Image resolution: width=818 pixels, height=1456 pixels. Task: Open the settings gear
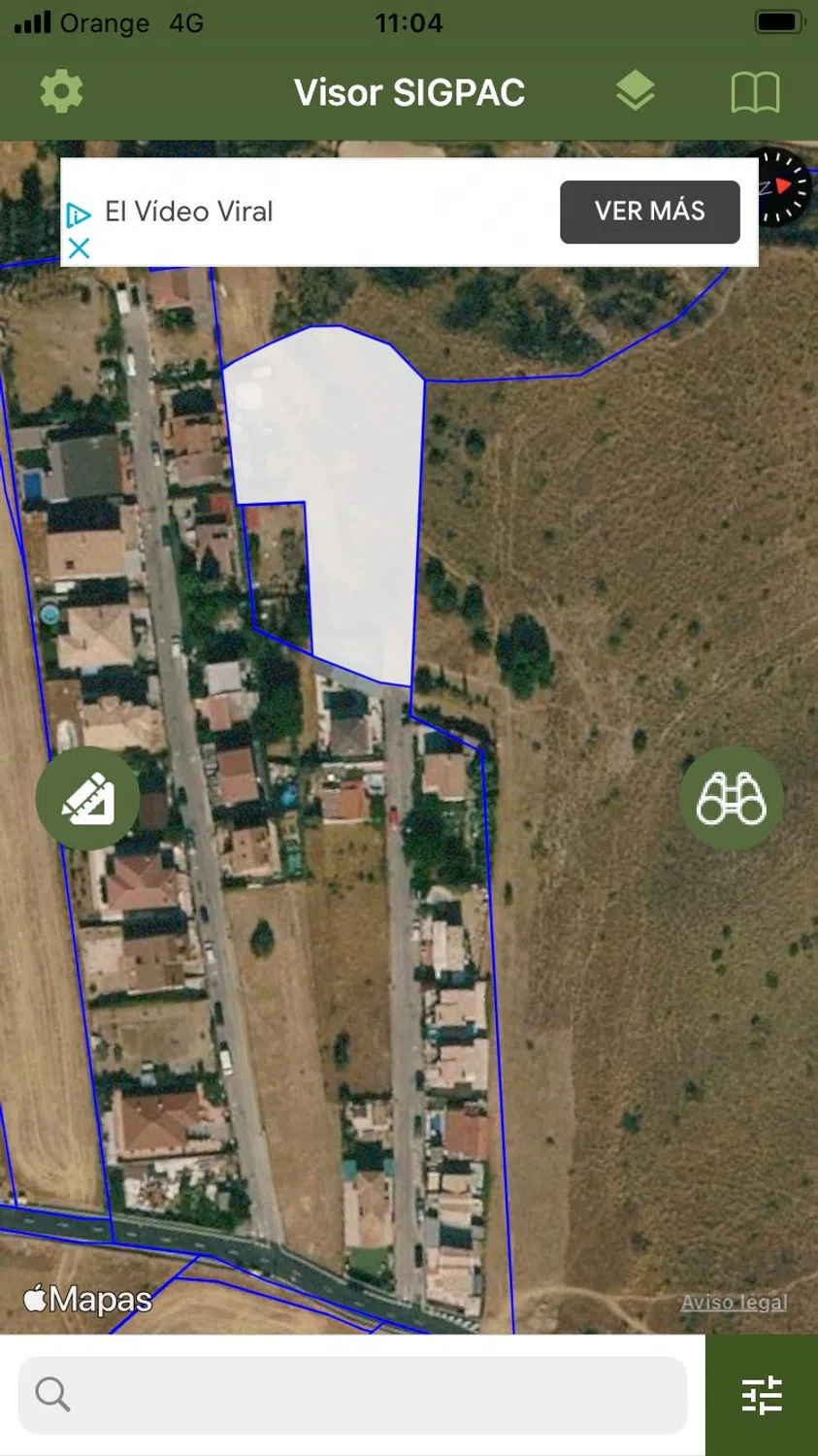[x=61, y=92]
